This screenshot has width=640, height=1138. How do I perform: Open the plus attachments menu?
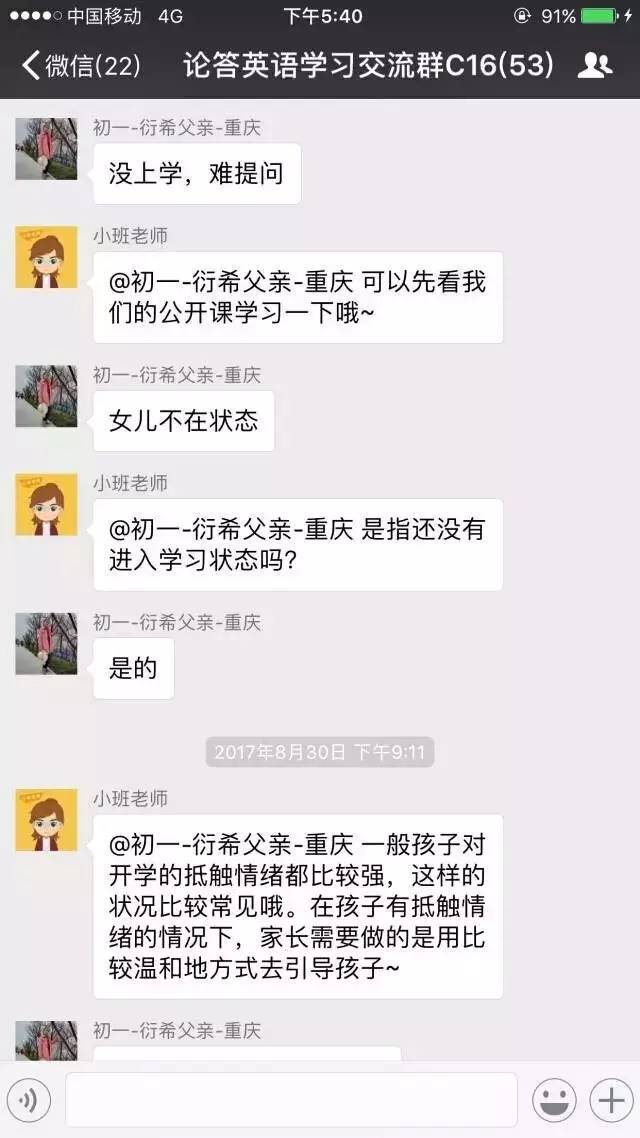coord(611,1100)
